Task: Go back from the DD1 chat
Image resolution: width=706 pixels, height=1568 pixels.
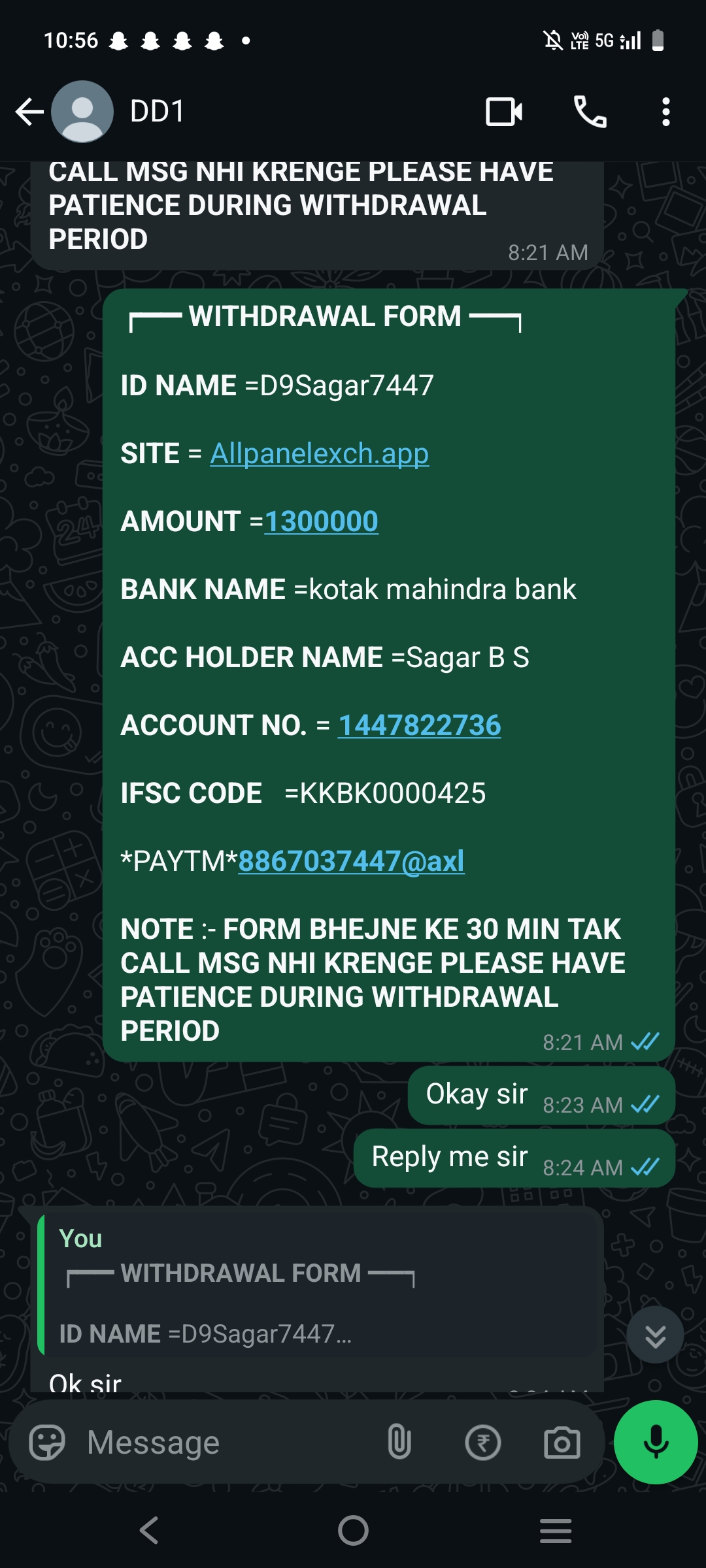Action: click(29, 112)
